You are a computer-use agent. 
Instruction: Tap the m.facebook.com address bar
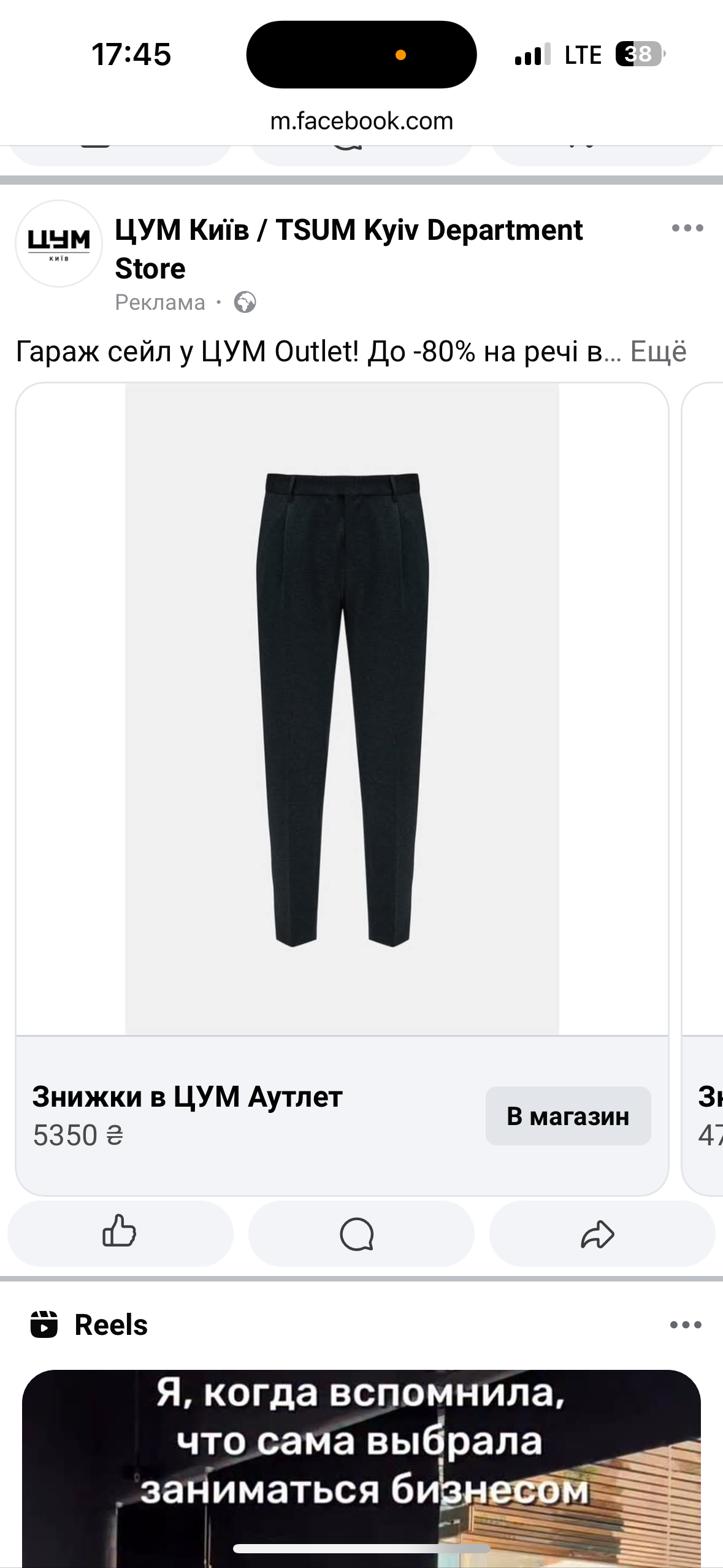click(361, 121)
